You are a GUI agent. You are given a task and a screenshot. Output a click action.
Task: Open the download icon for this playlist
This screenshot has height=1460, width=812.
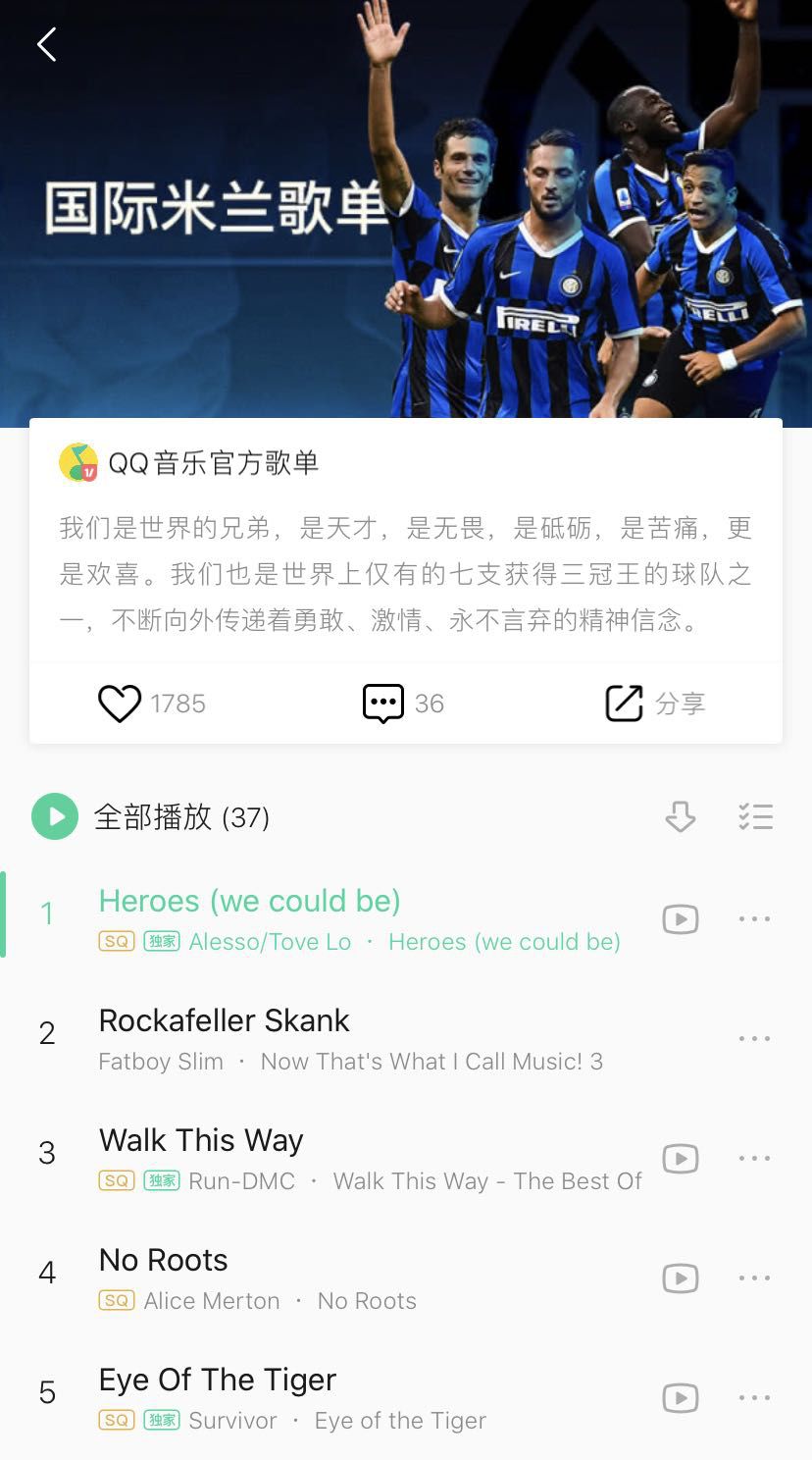tap(680, 815)
